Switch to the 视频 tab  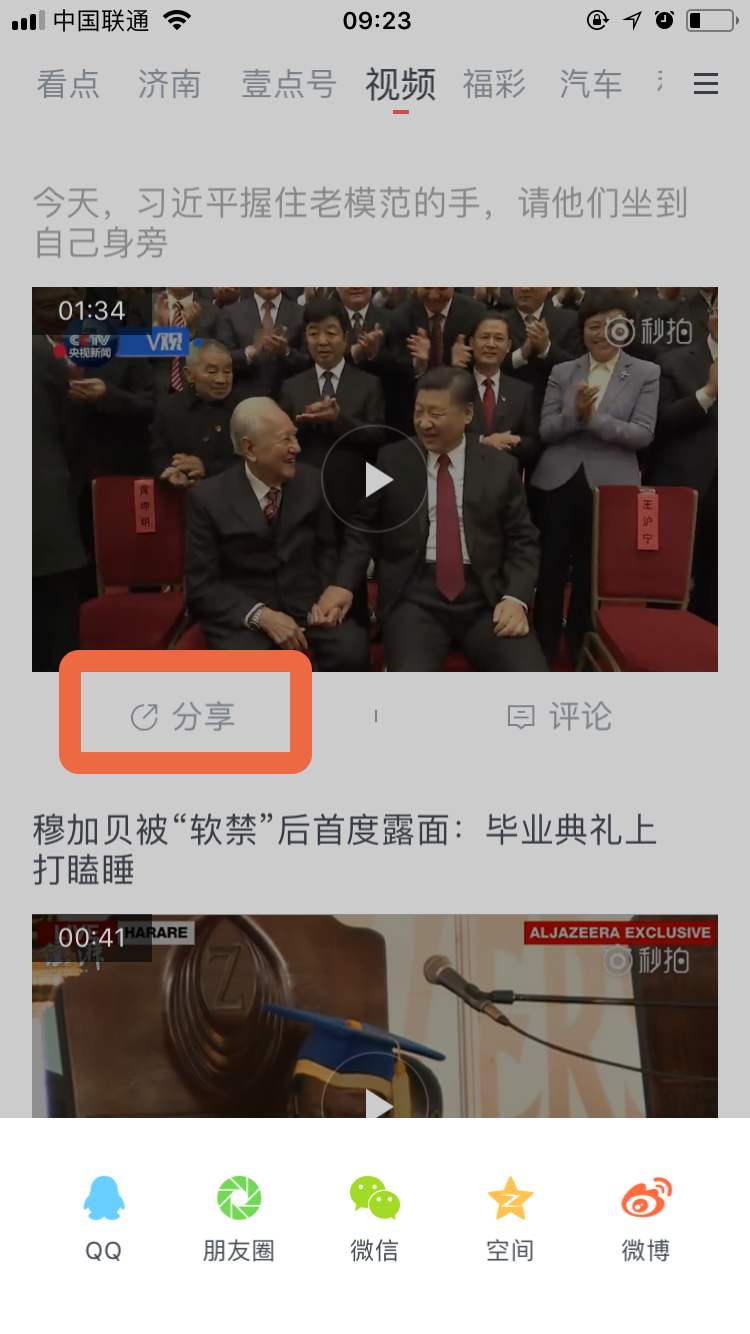point(400,85)
